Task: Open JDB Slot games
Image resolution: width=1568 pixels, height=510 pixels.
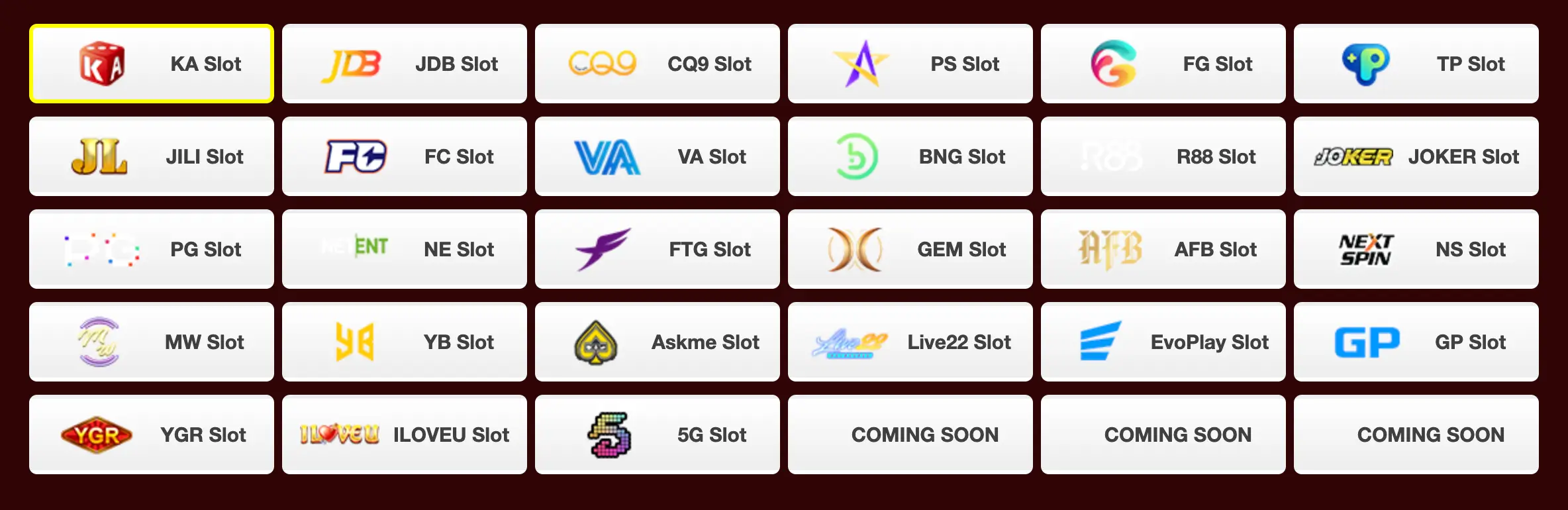Action: (x=405, y=64)
